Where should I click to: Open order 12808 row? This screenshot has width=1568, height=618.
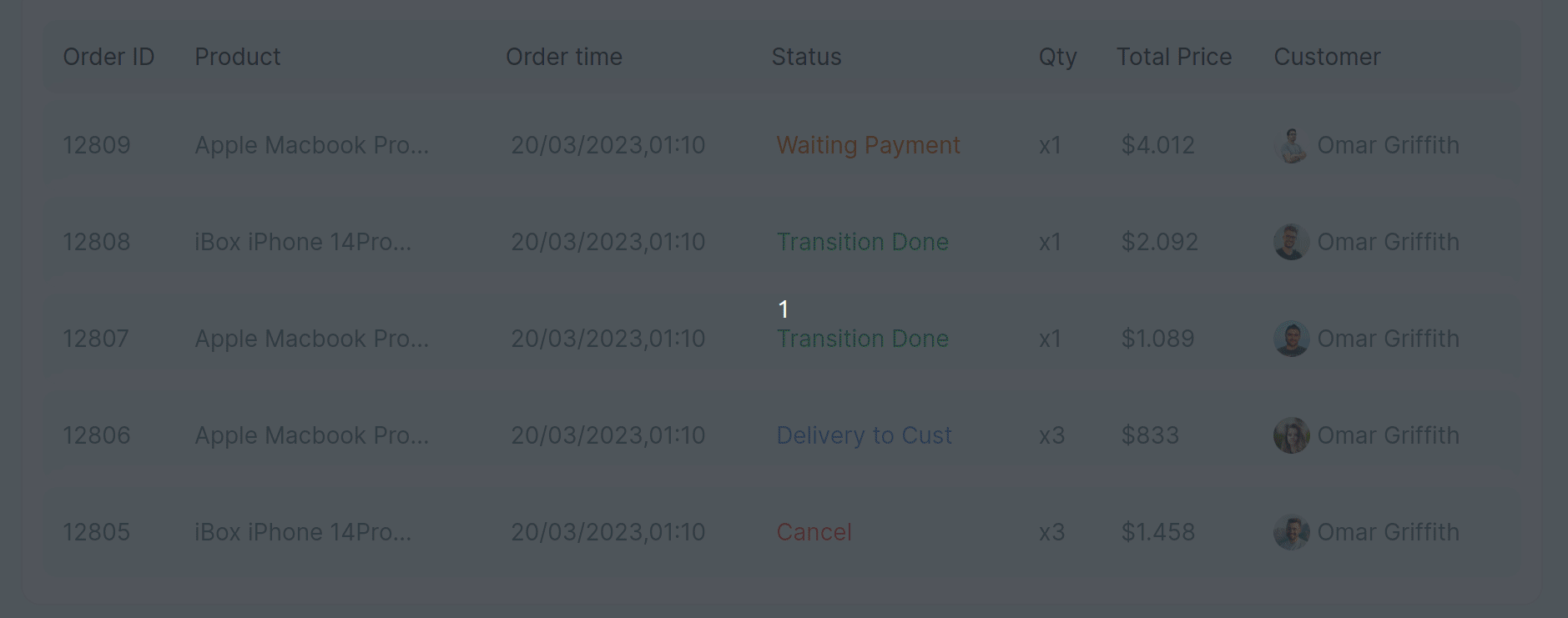pyautogui.click(x=96, y=242)
